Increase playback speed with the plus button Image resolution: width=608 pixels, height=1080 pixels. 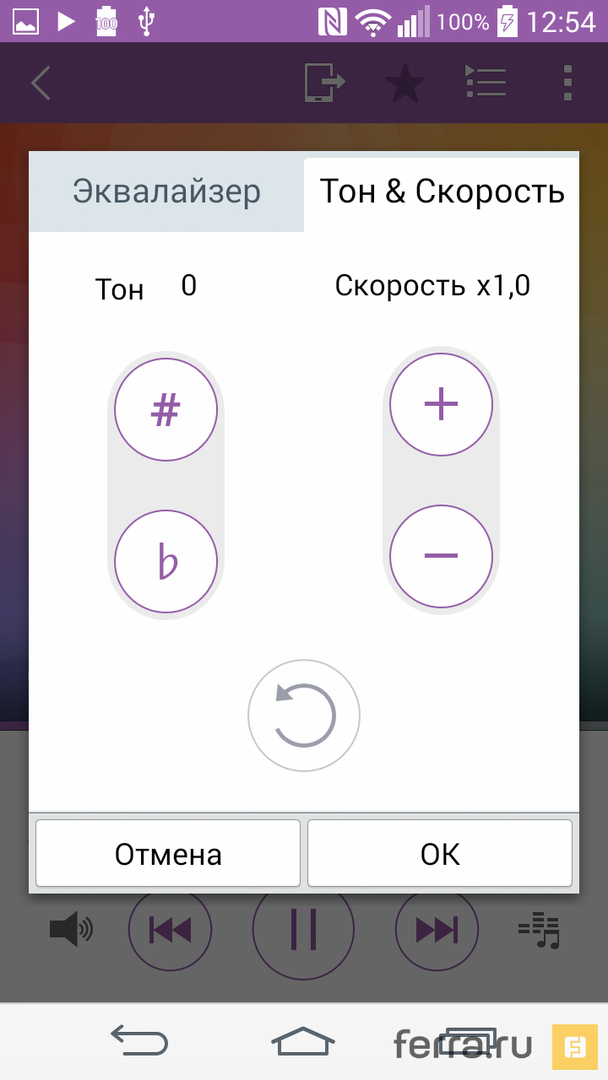pos(441,404)
